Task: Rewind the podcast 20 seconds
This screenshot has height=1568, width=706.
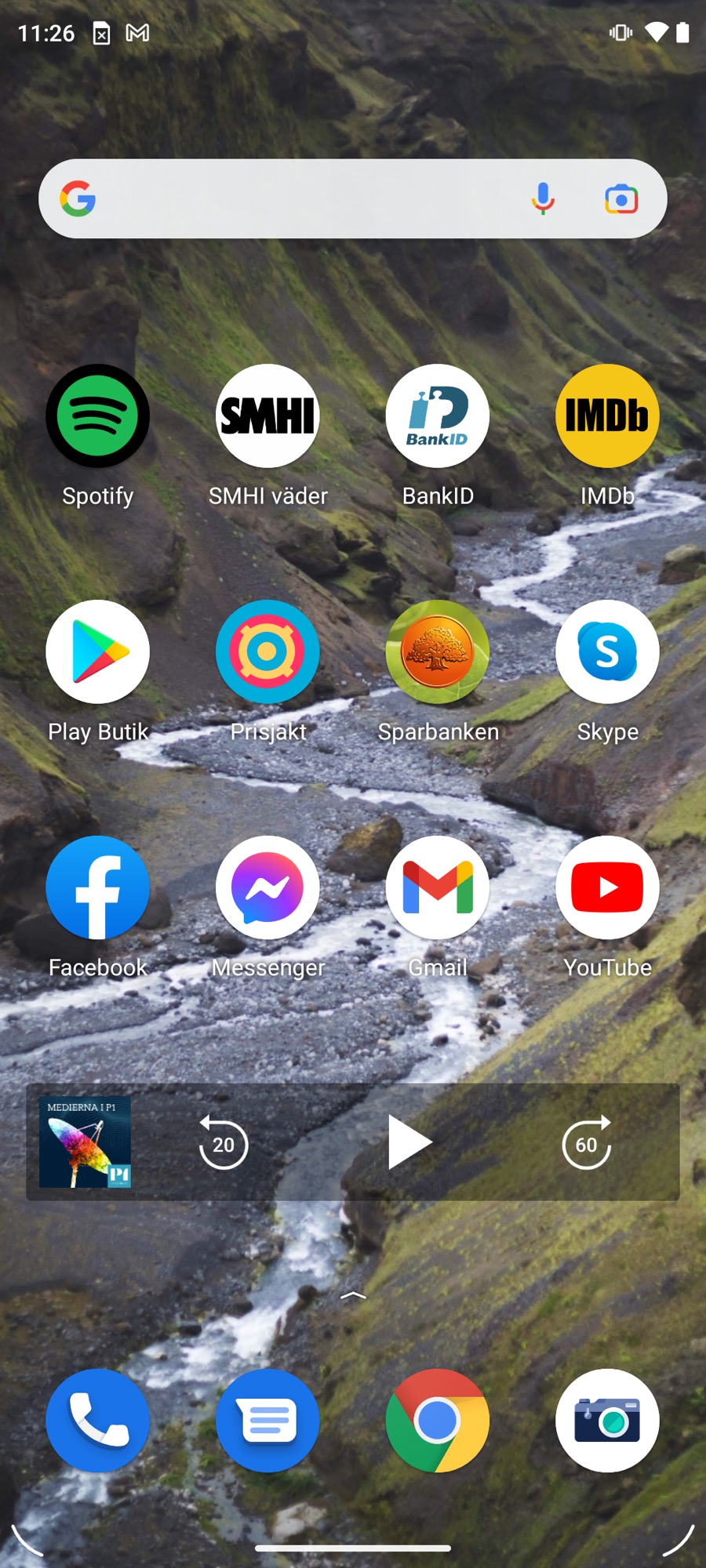Action: click(x=224, y=1144)
